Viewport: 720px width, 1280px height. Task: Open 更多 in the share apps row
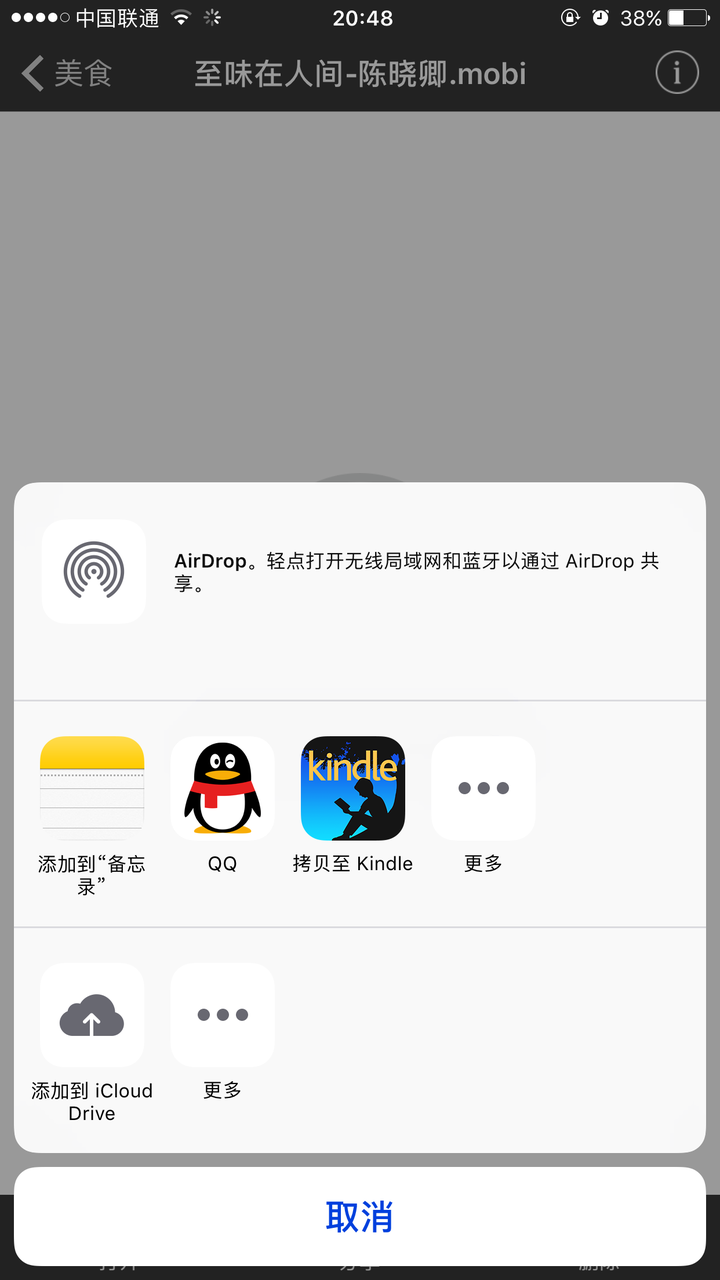coord(483,788)
